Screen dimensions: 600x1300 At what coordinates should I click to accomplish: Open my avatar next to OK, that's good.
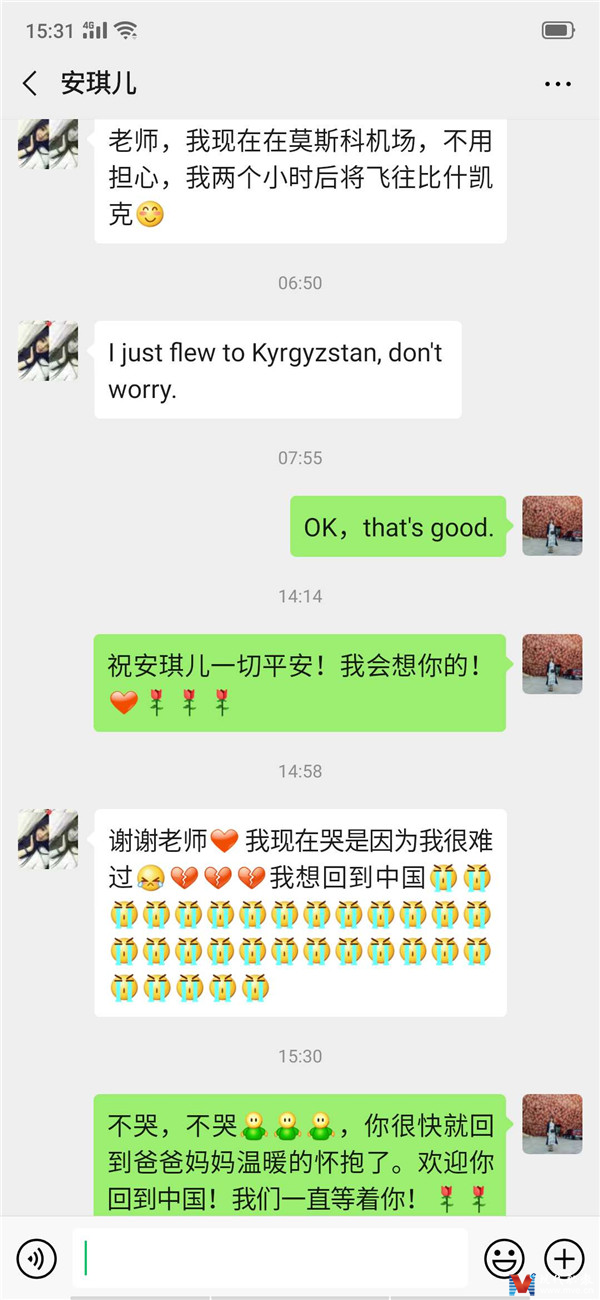tap(552, 526)
